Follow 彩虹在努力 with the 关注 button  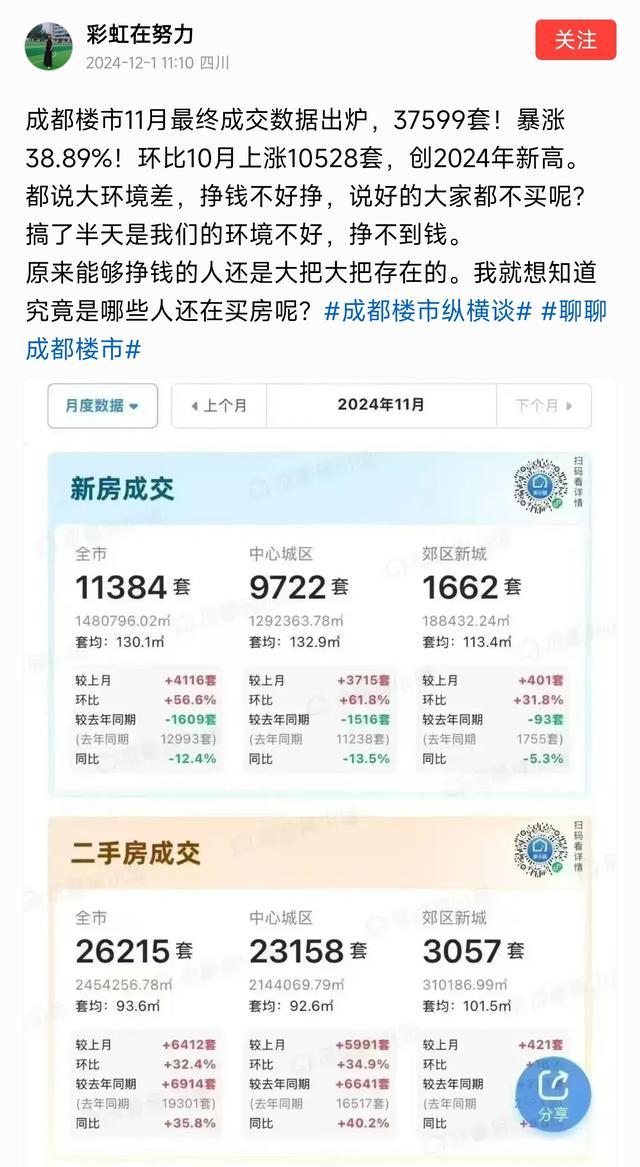pyautogui.click(x=575, y=39)
